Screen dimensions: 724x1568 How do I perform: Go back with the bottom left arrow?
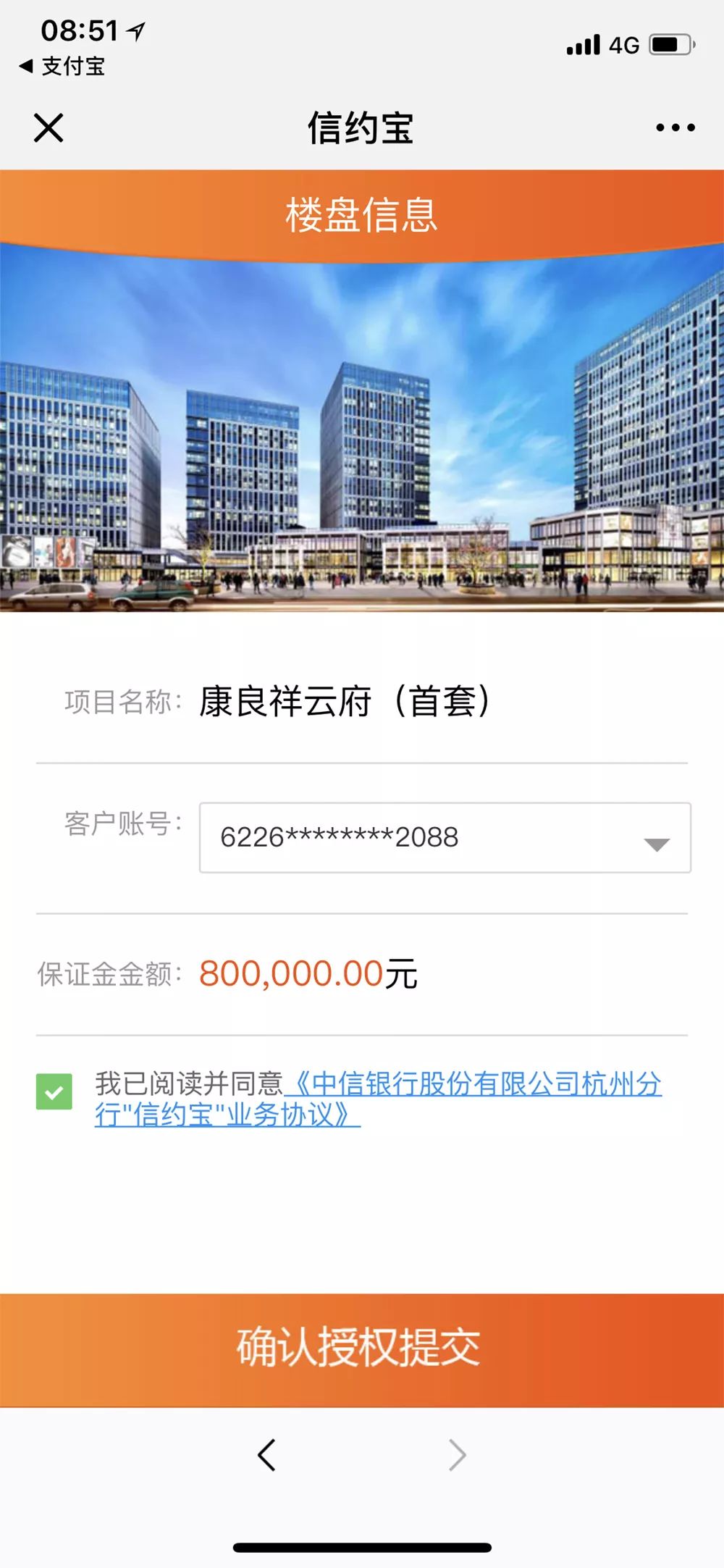pos(266,1454)
